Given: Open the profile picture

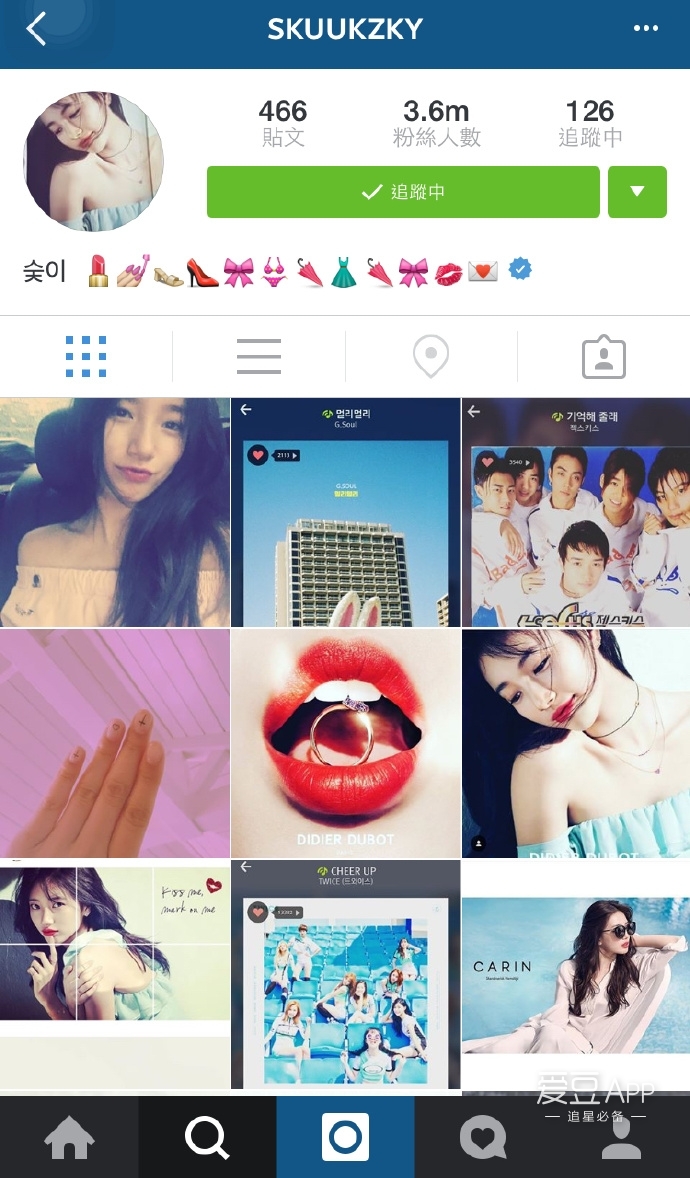Looking at the screenshot, I should [93, 162].
